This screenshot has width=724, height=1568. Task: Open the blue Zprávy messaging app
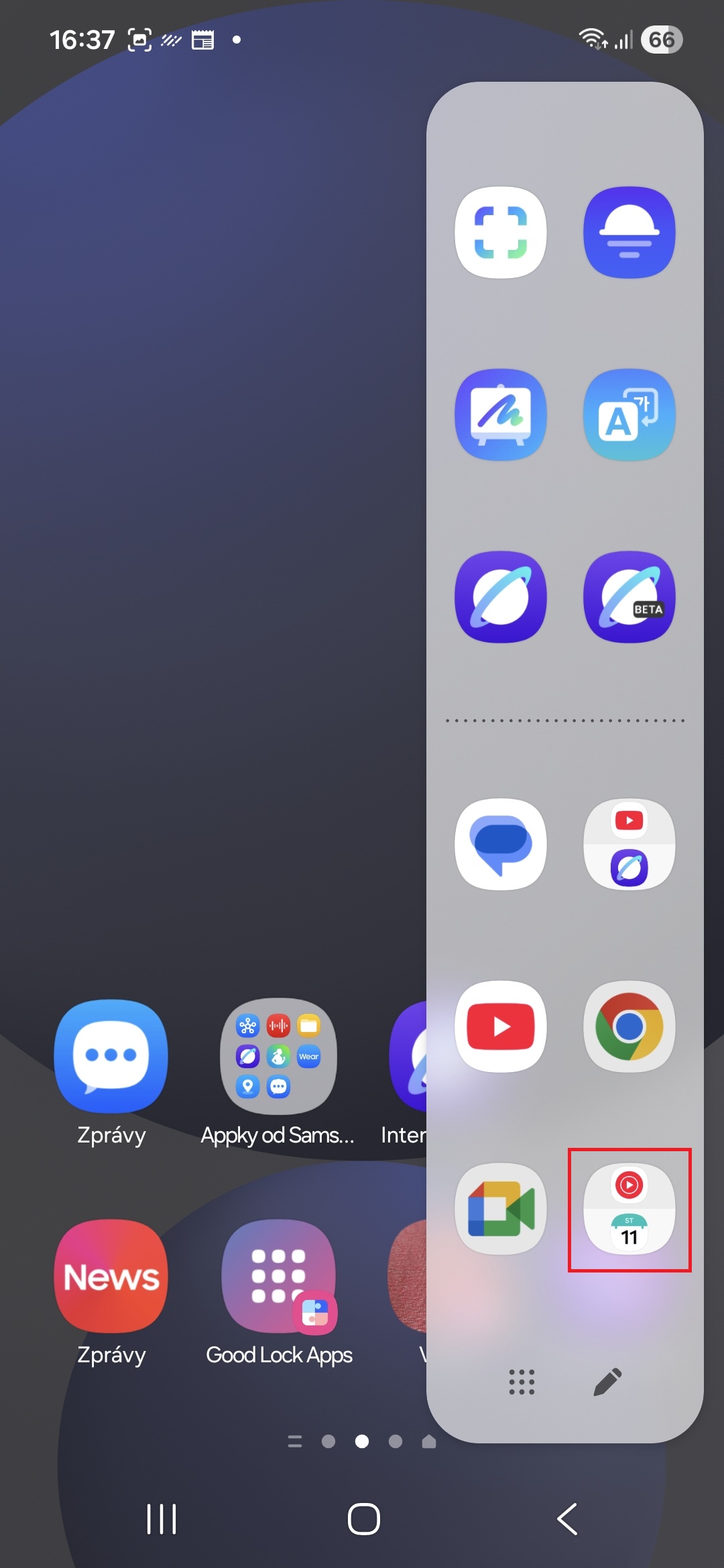click(111, 1057)
